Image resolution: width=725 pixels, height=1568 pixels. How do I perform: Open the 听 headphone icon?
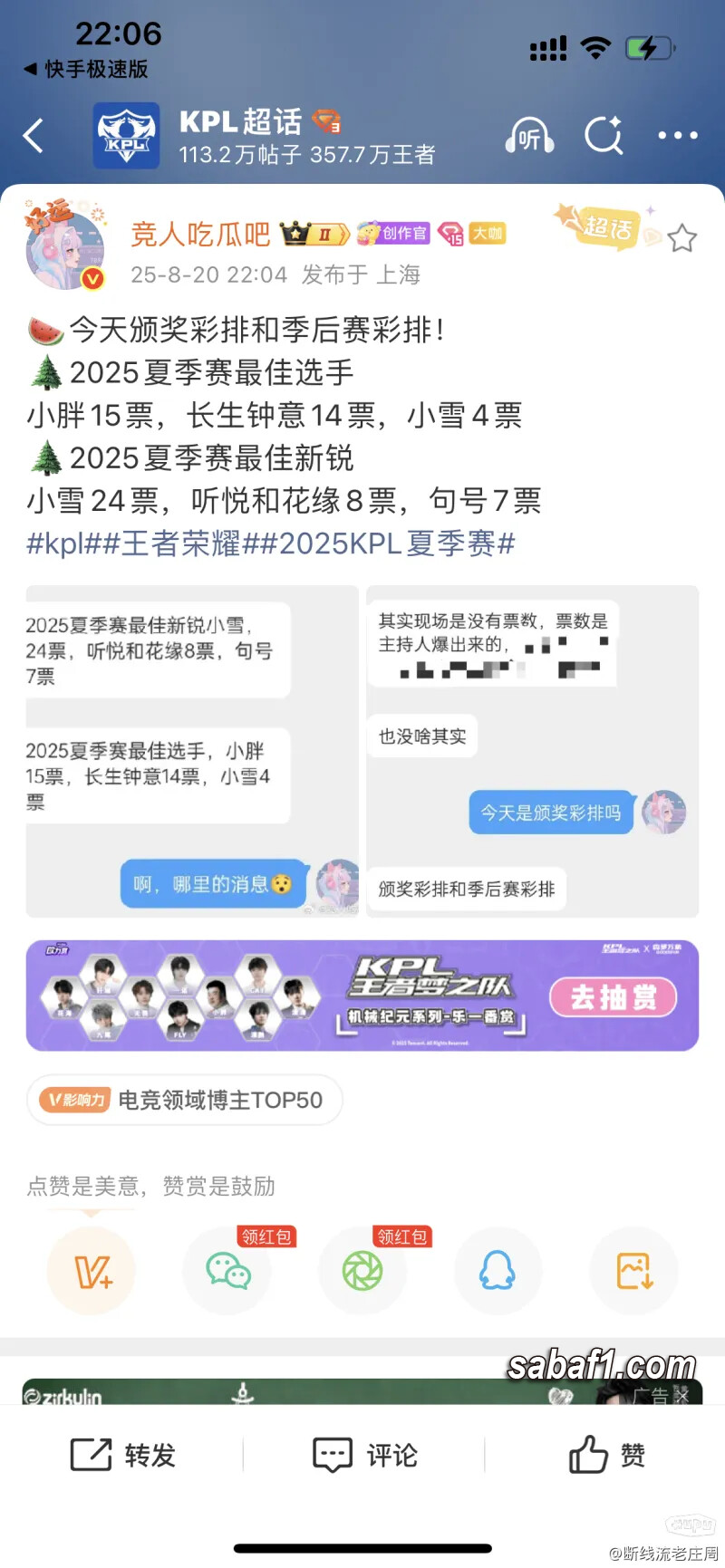[529, 137]
